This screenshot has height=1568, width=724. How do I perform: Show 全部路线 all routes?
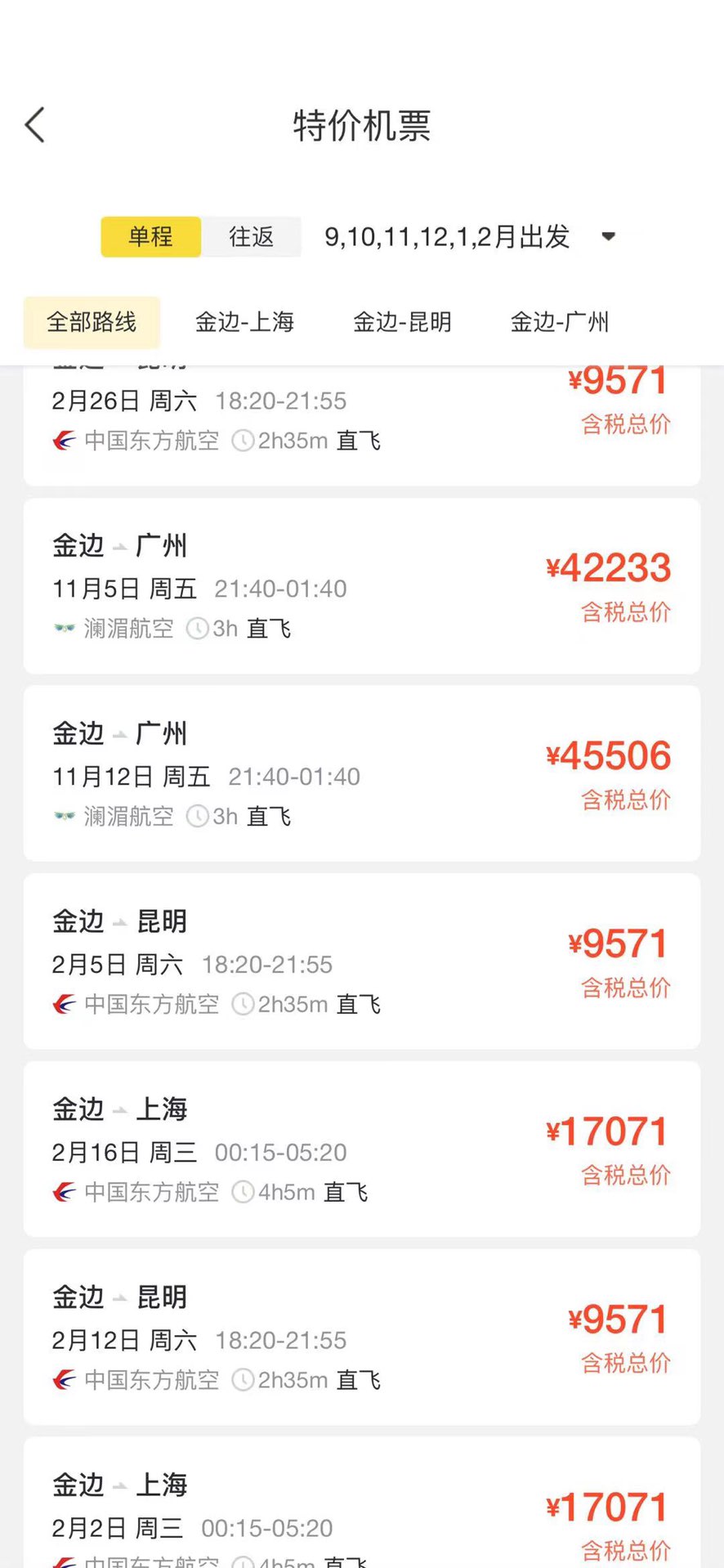pyautogui.click(x=92, y=322)
